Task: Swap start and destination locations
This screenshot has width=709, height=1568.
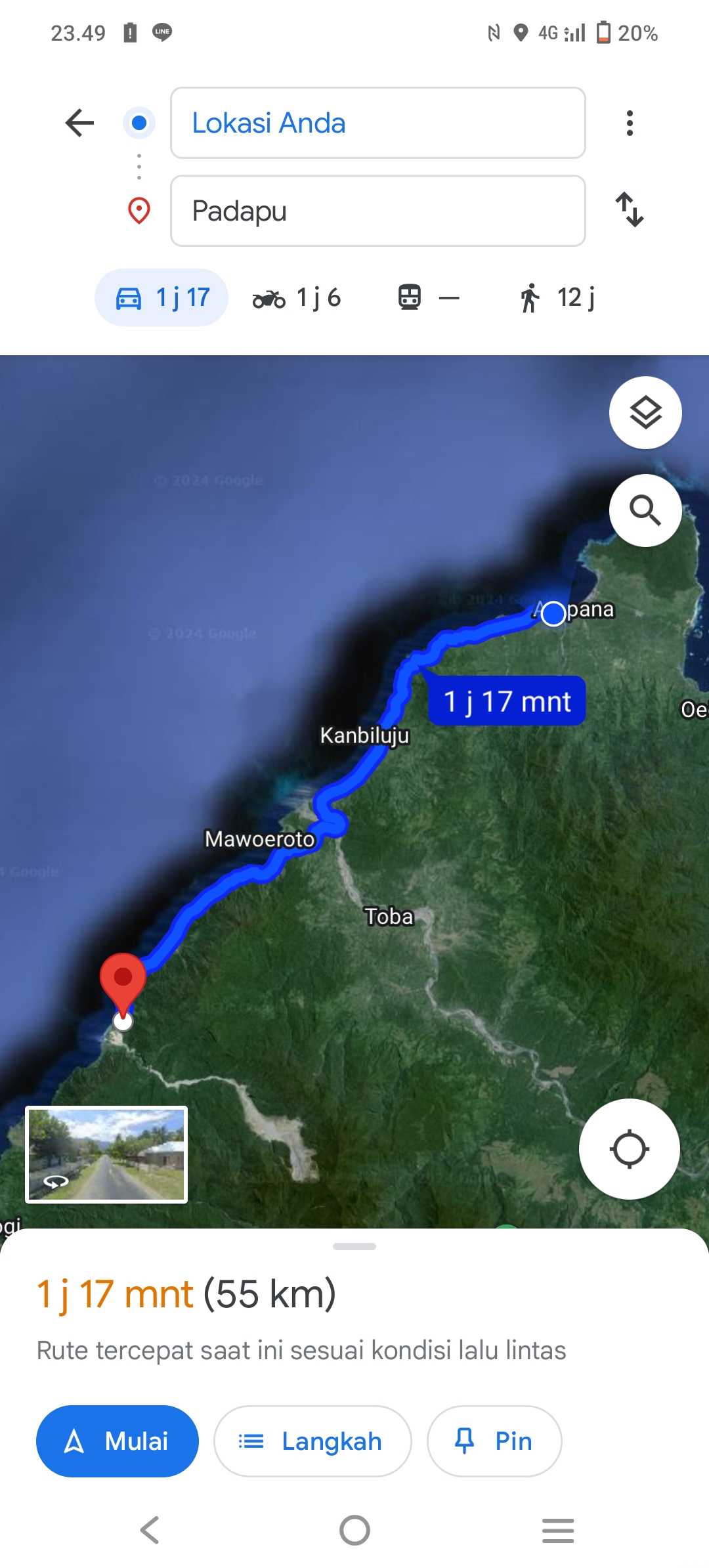Action: pyautogui.click(x=630, y=209)
